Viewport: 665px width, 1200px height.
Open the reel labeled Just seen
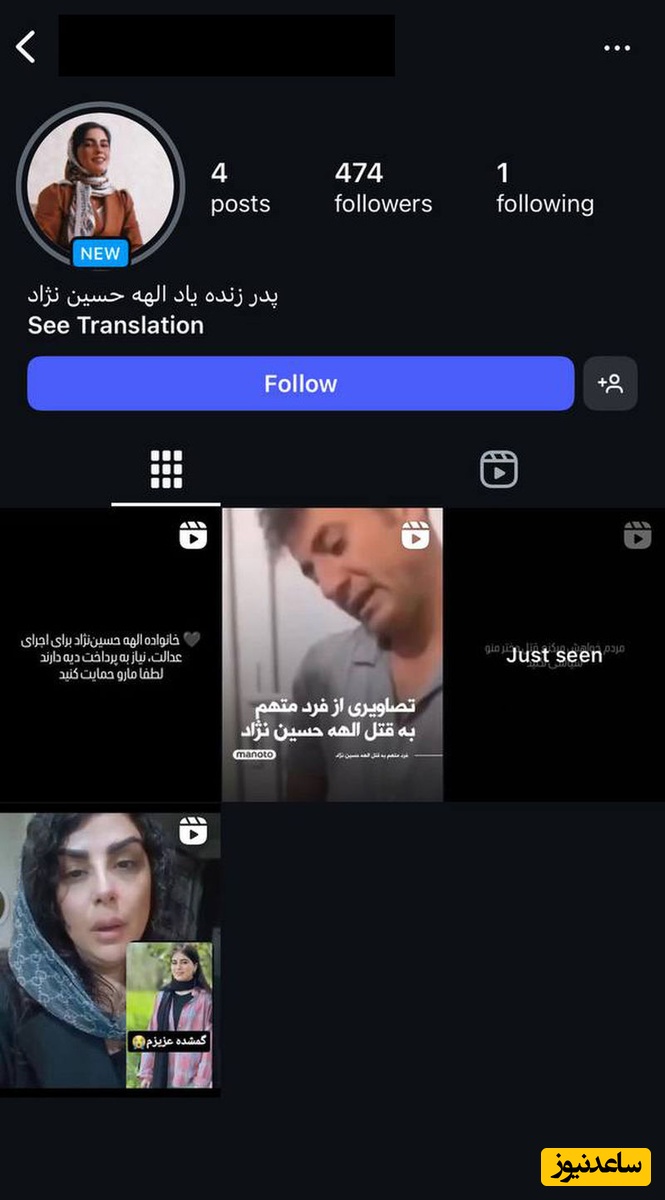coord(554,655)
